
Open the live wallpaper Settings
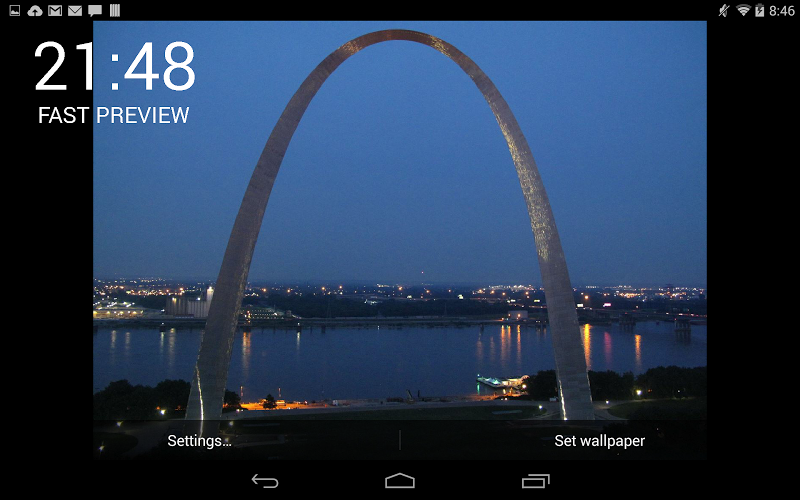199,441
